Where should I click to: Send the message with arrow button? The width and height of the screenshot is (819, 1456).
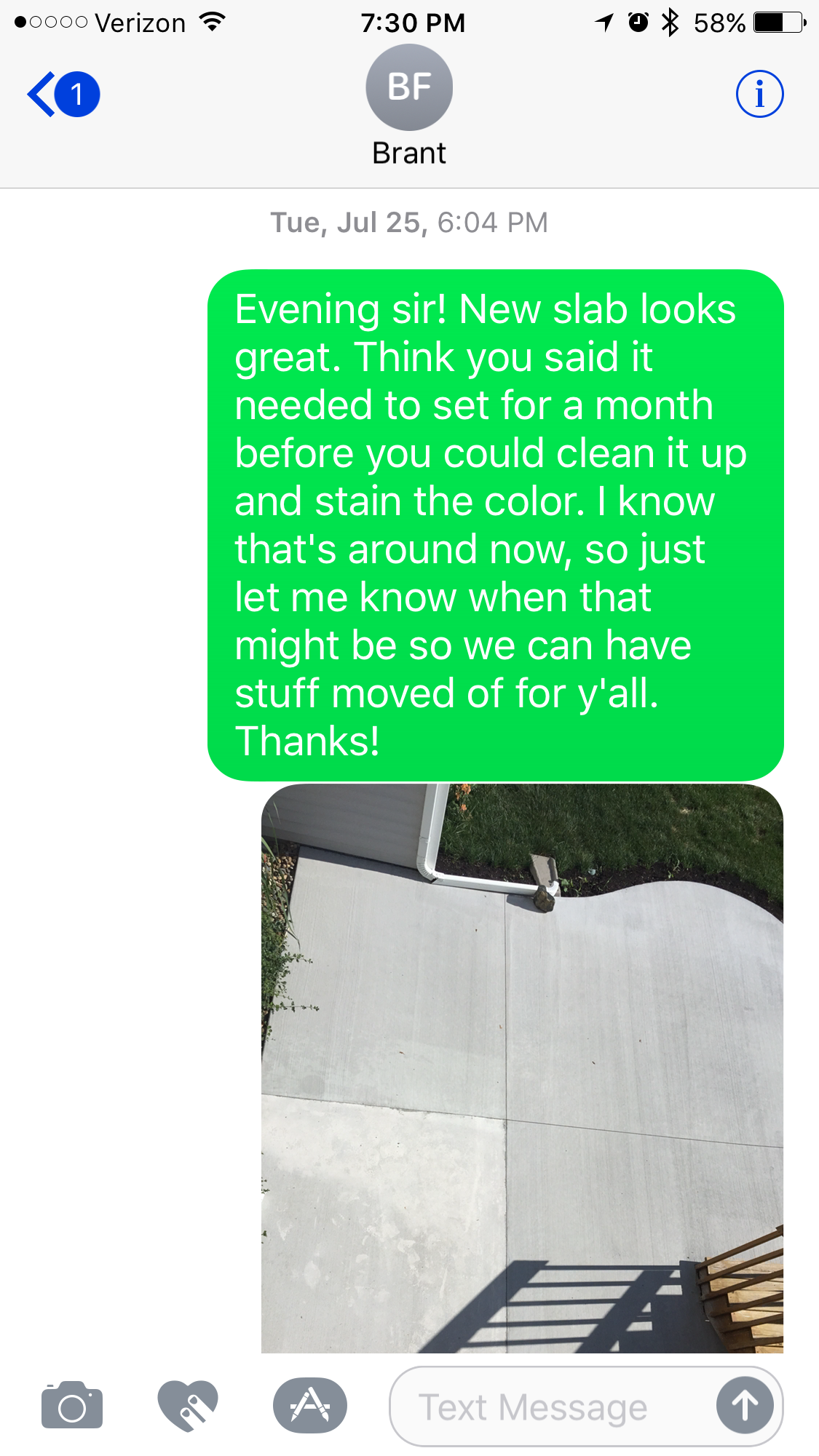pos(744,1406)
